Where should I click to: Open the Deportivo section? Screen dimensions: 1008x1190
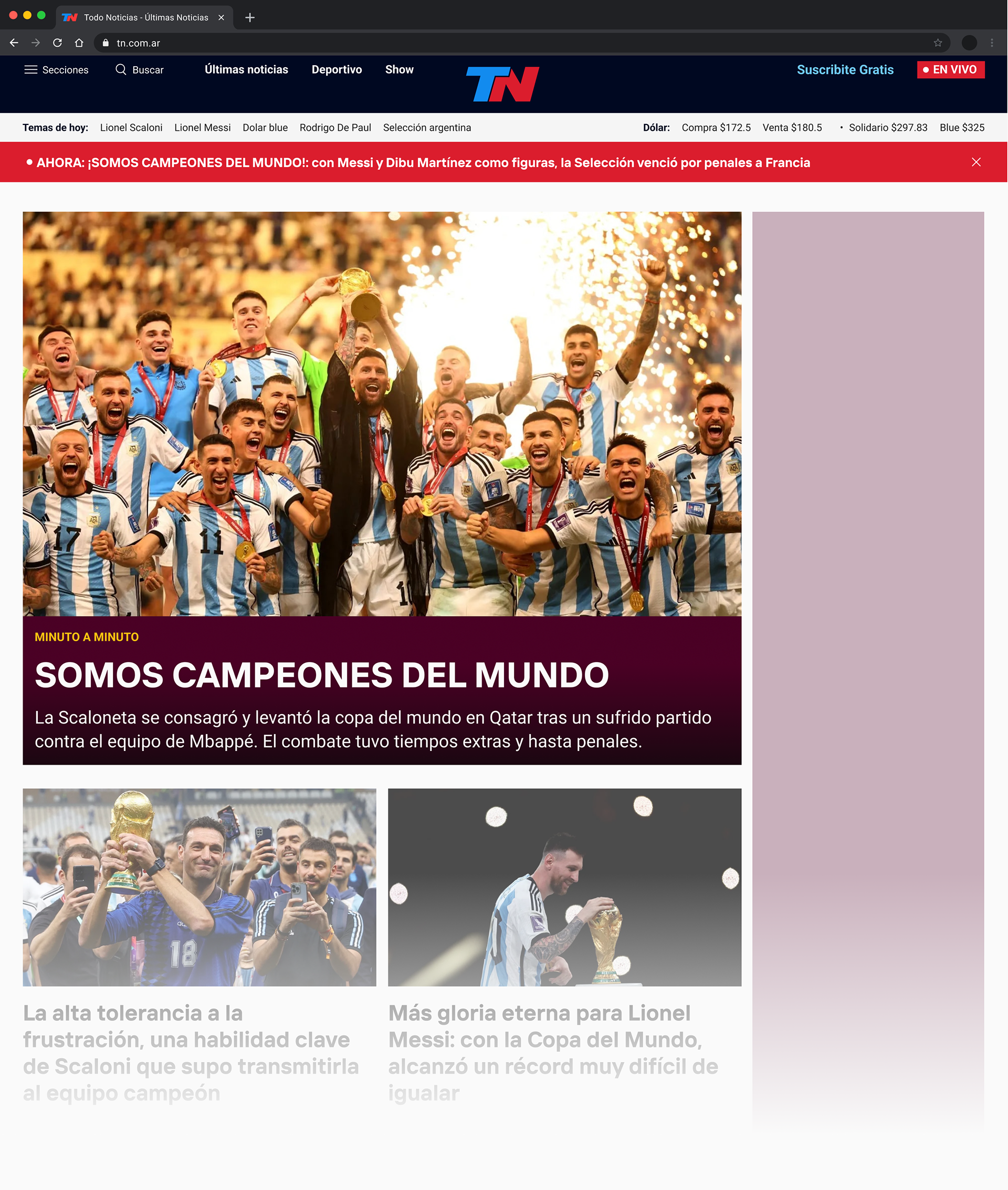337,70
